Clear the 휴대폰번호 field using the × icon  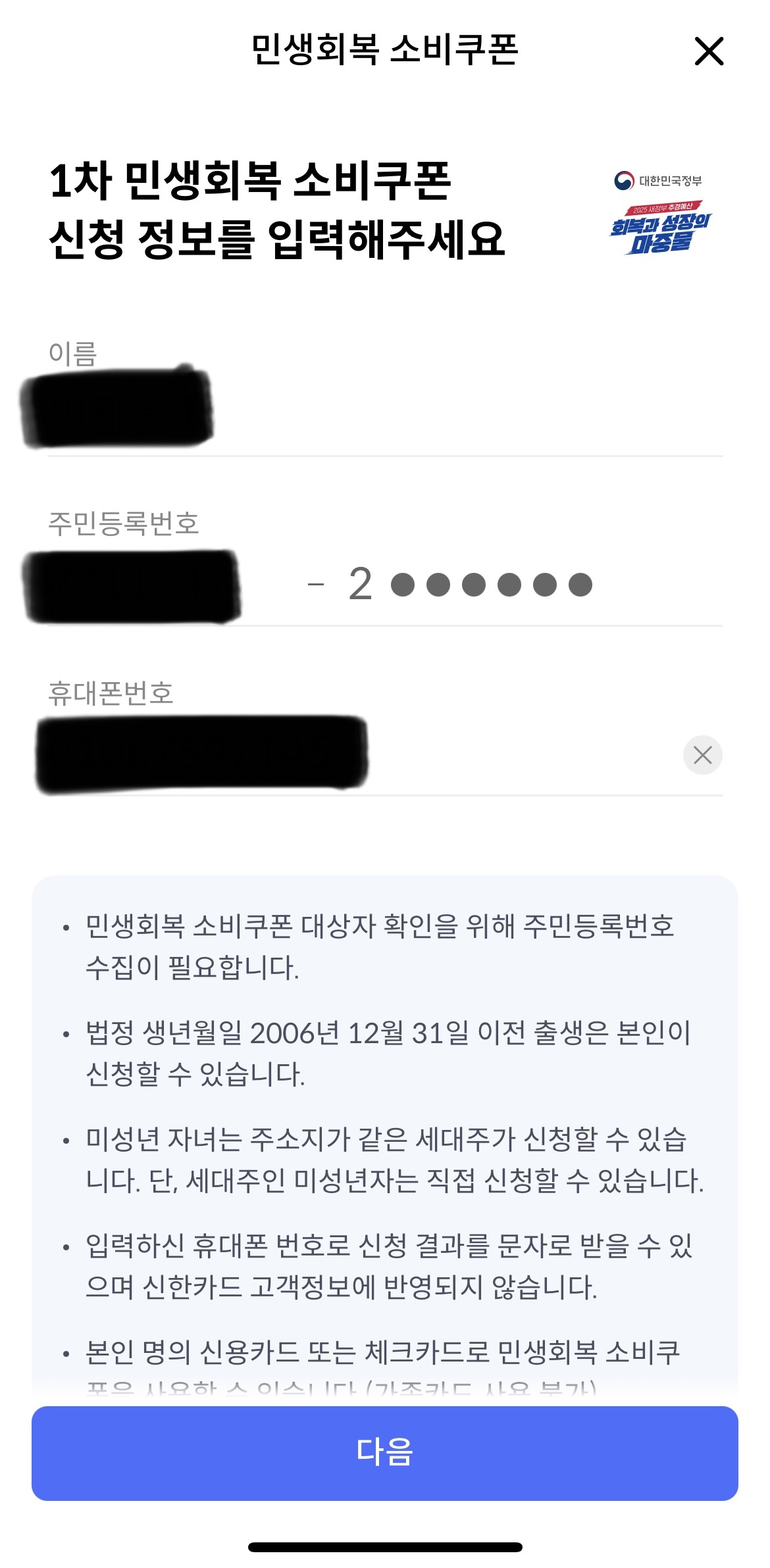(702, 755)
